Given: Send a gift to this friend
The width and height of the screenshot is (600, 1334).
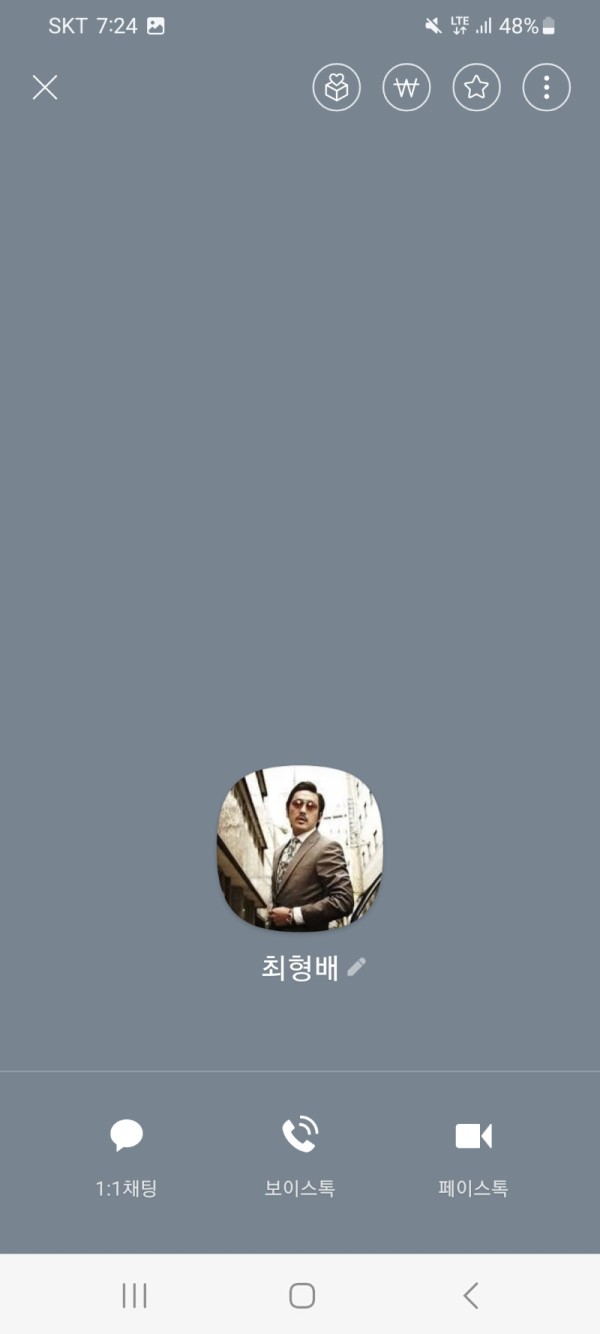Looking at the screenshot, I should tap(337, 88).
